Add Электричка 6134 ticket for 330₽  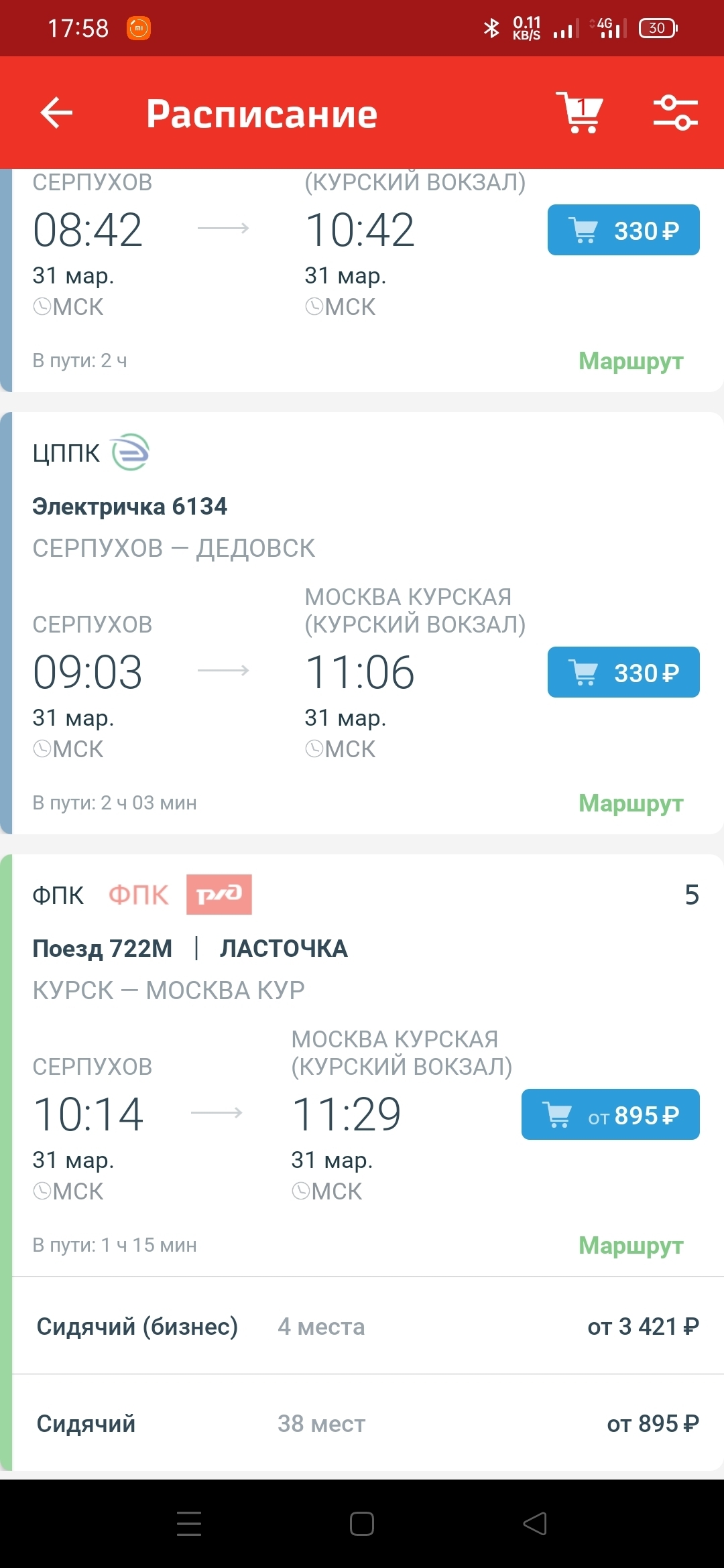point(623,672)
